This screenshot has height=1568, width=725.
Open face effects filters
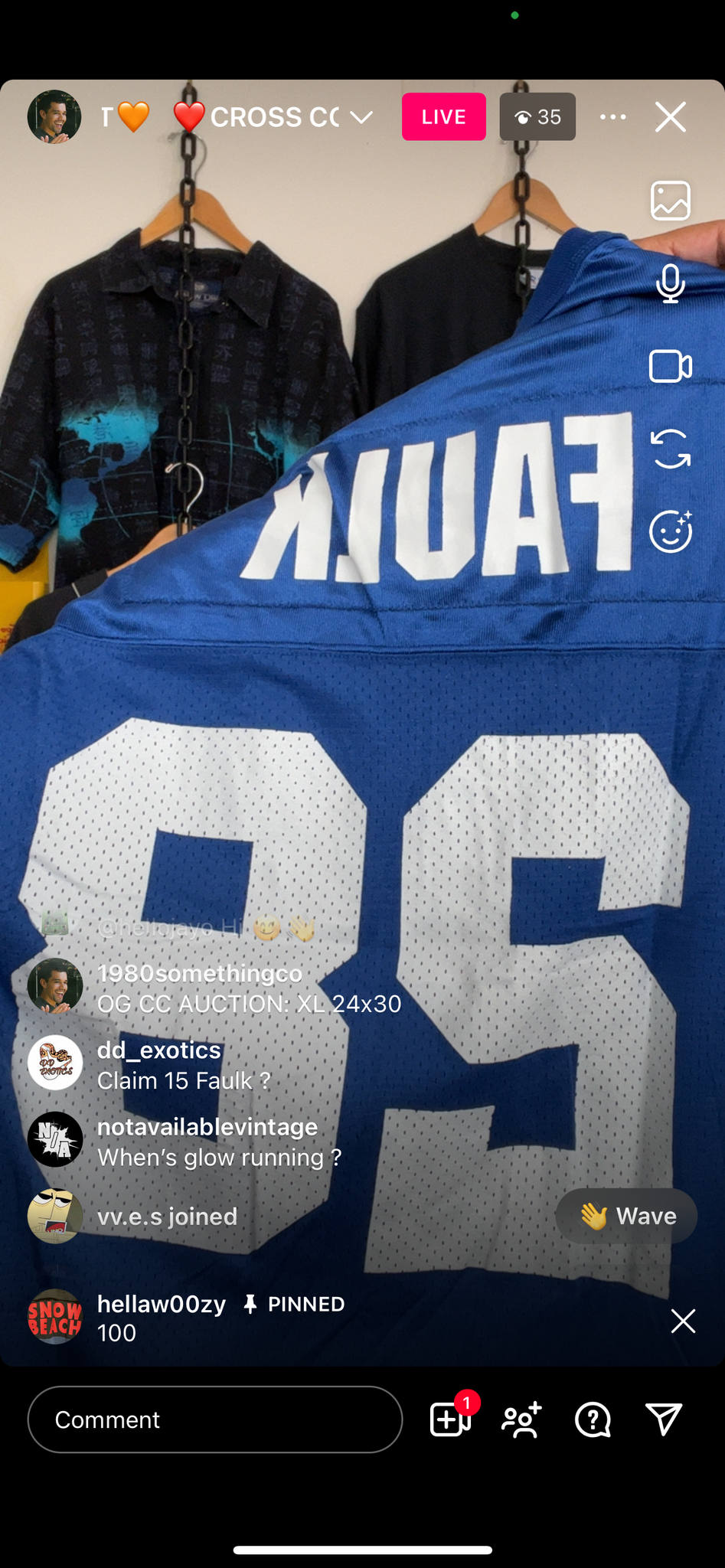click(x=671, y=531)
